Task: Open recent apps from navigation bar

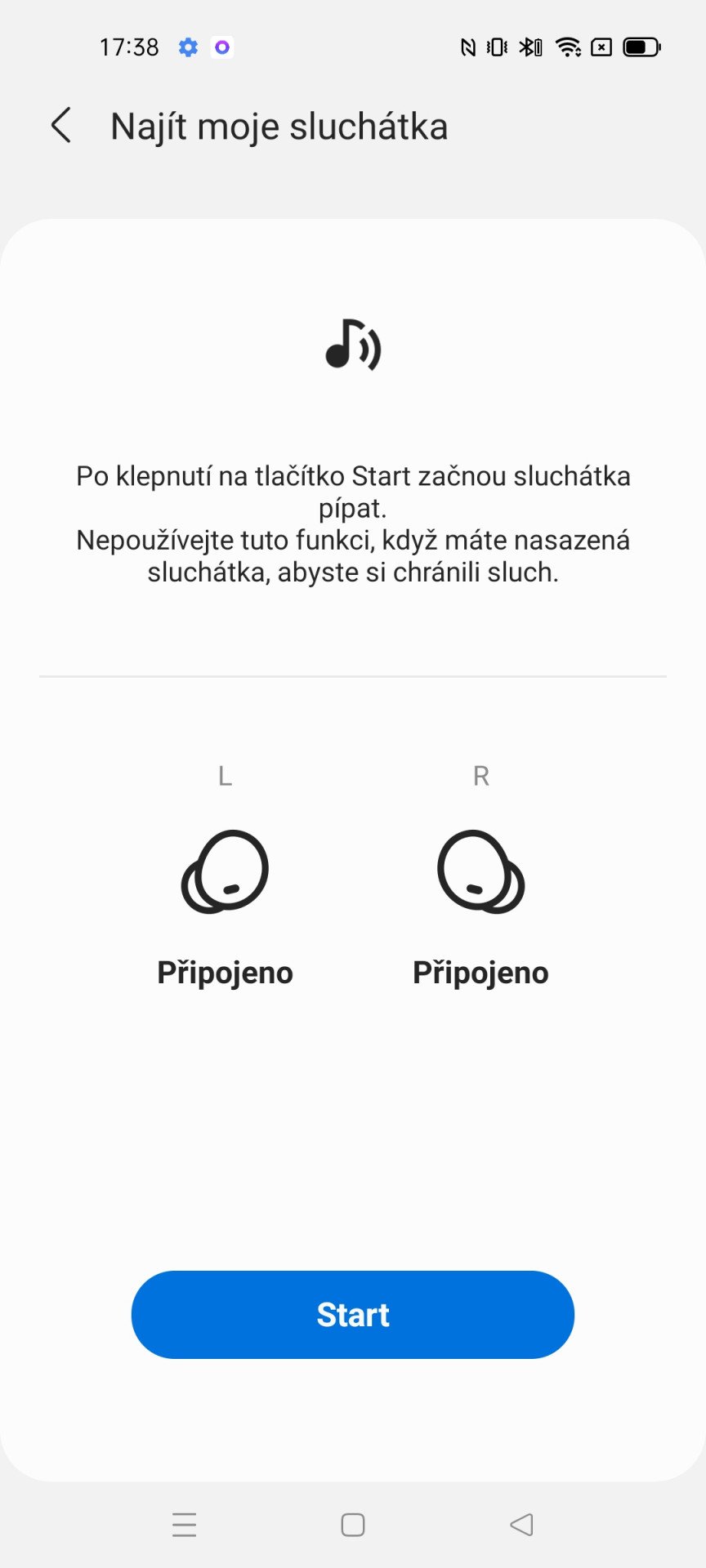Action: point(185,1525)
